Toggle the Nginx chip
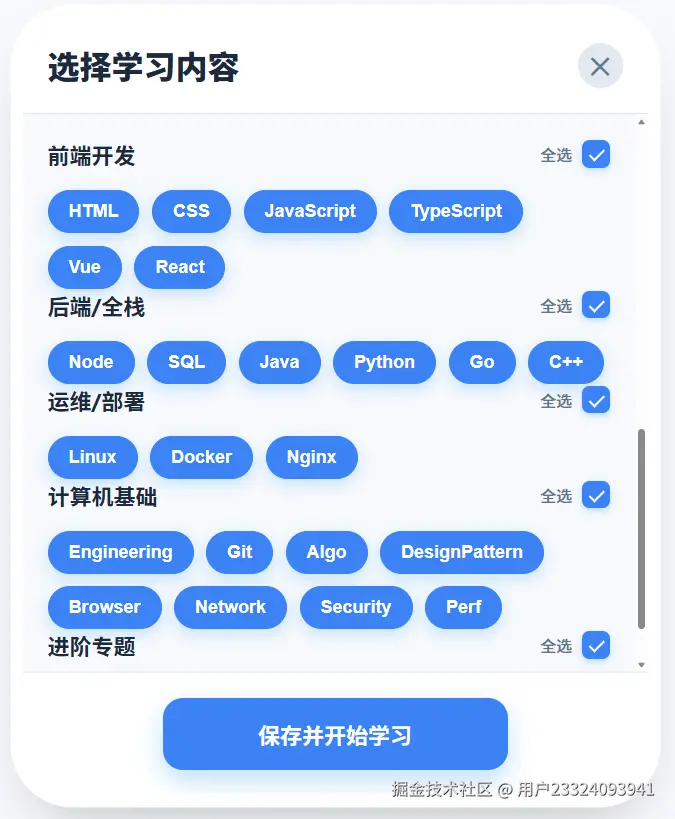The width and height of the screenshot is (675, 819). (x=311, y=457)
